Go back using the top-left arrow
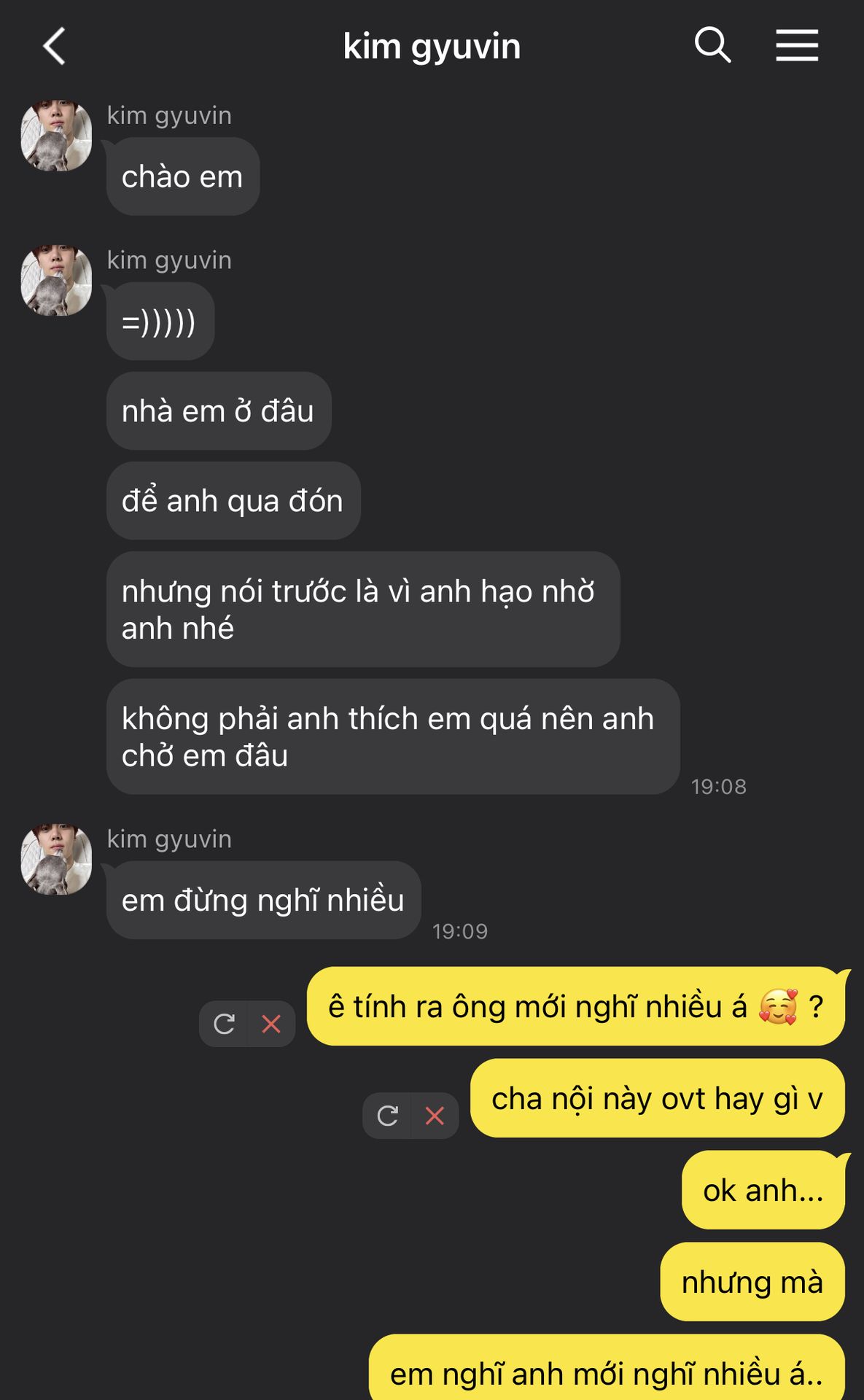Image resolution: width=864 pixels, height=1400 pixels. (x=55, y=46)
